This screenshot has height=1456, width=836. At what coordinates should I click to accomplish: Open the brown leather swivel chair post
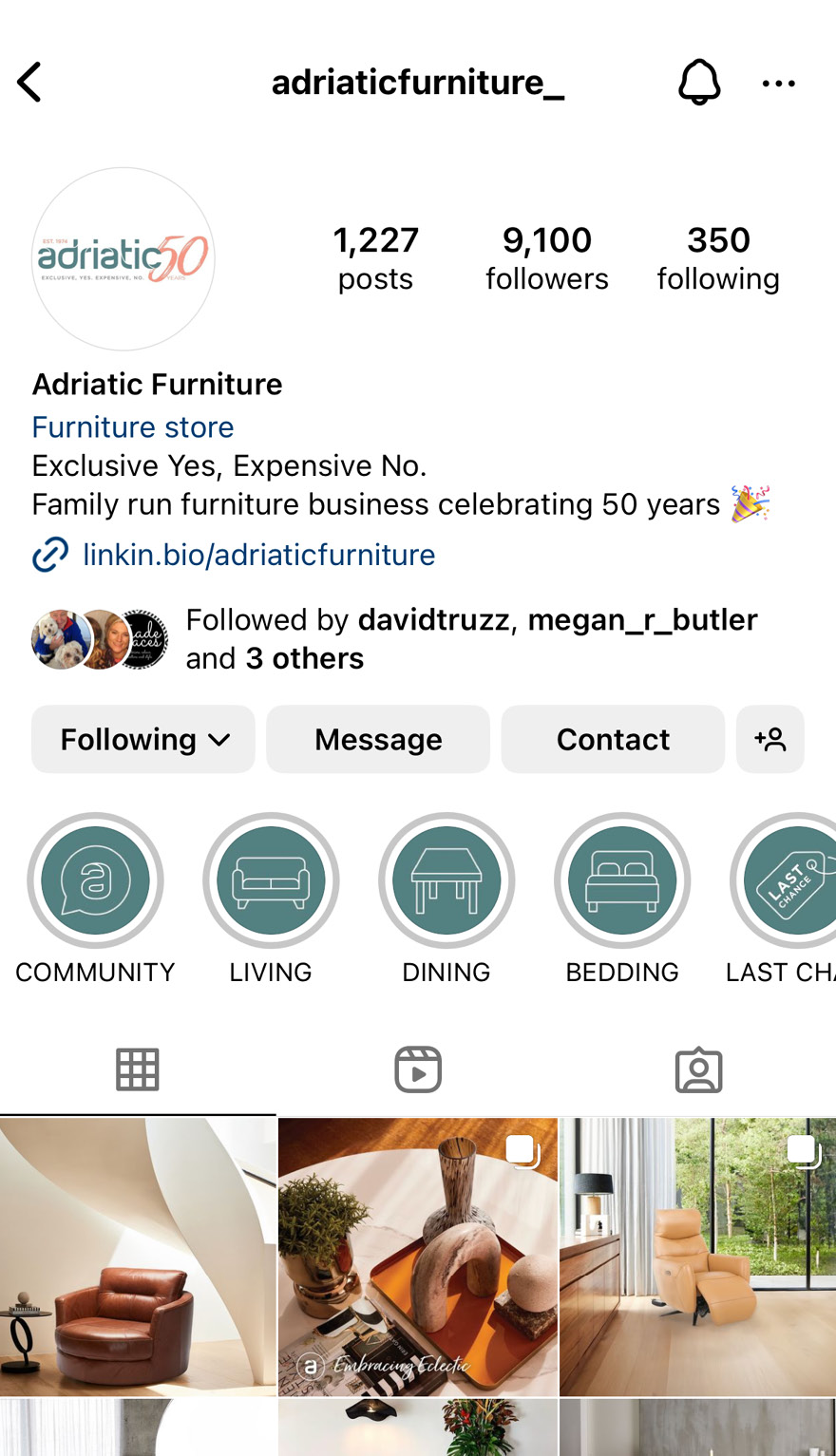point(138,1256)
